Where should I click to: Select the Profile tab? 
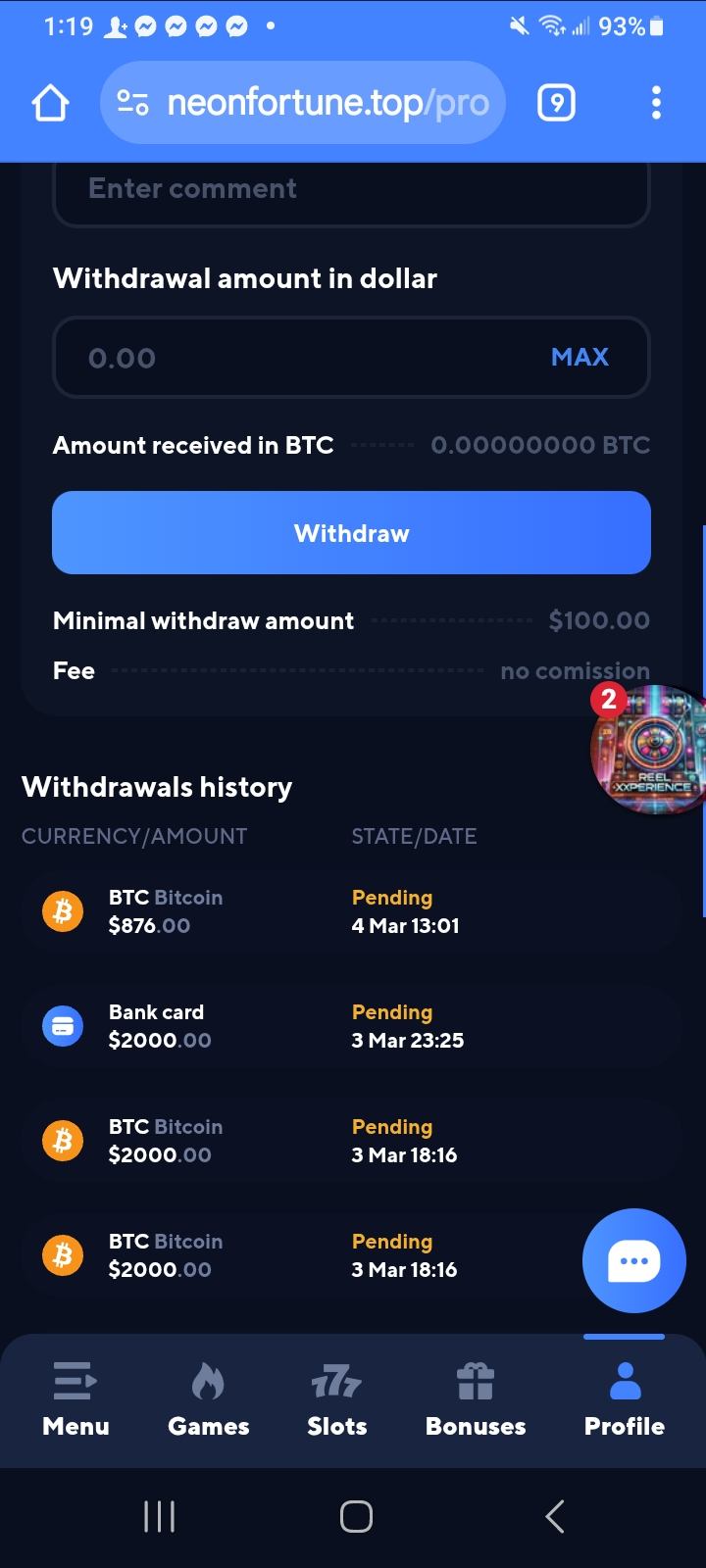pos(625,1399)
